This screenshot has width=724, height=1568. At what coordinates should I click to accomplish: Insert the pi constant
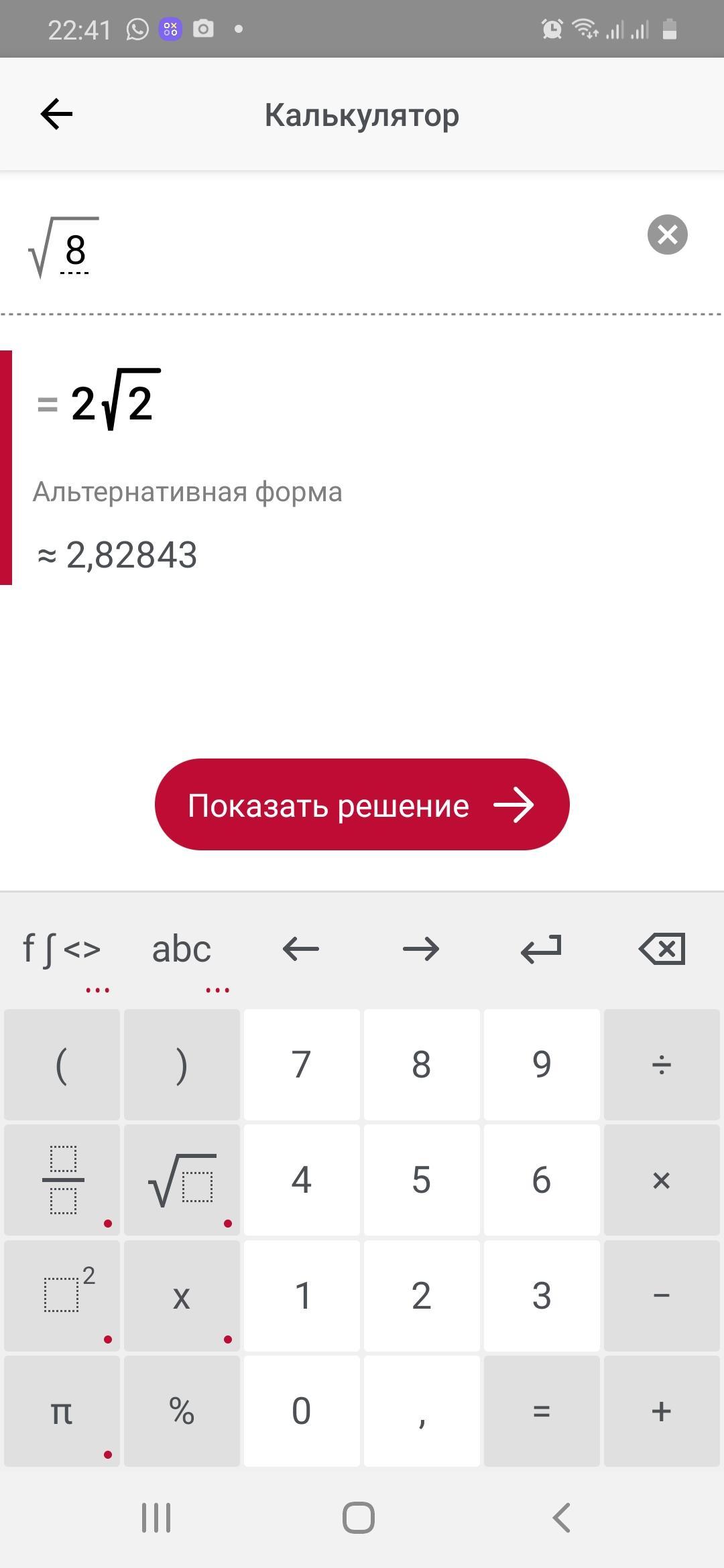62,1411
